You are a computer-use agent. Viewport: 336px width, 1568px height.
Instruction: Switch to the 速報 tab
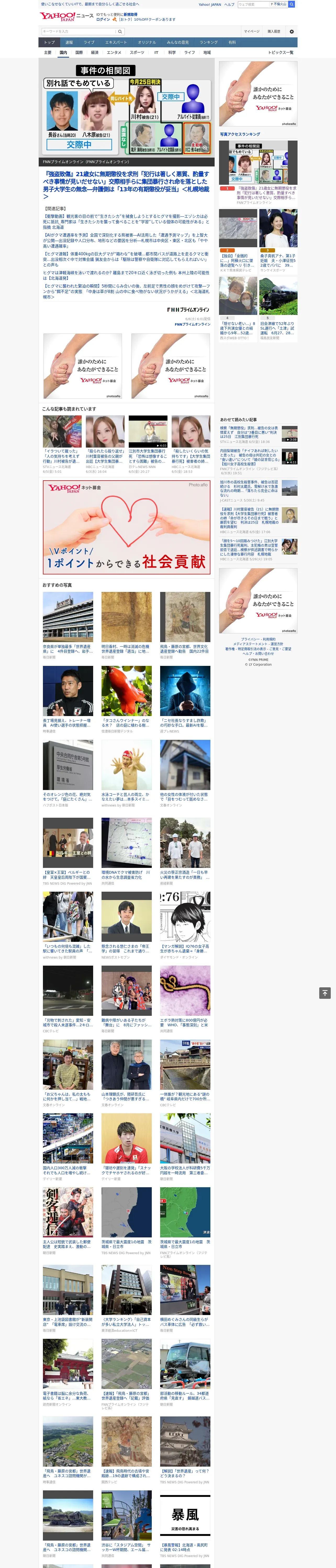pyautogui.click(x=69, y=43)
